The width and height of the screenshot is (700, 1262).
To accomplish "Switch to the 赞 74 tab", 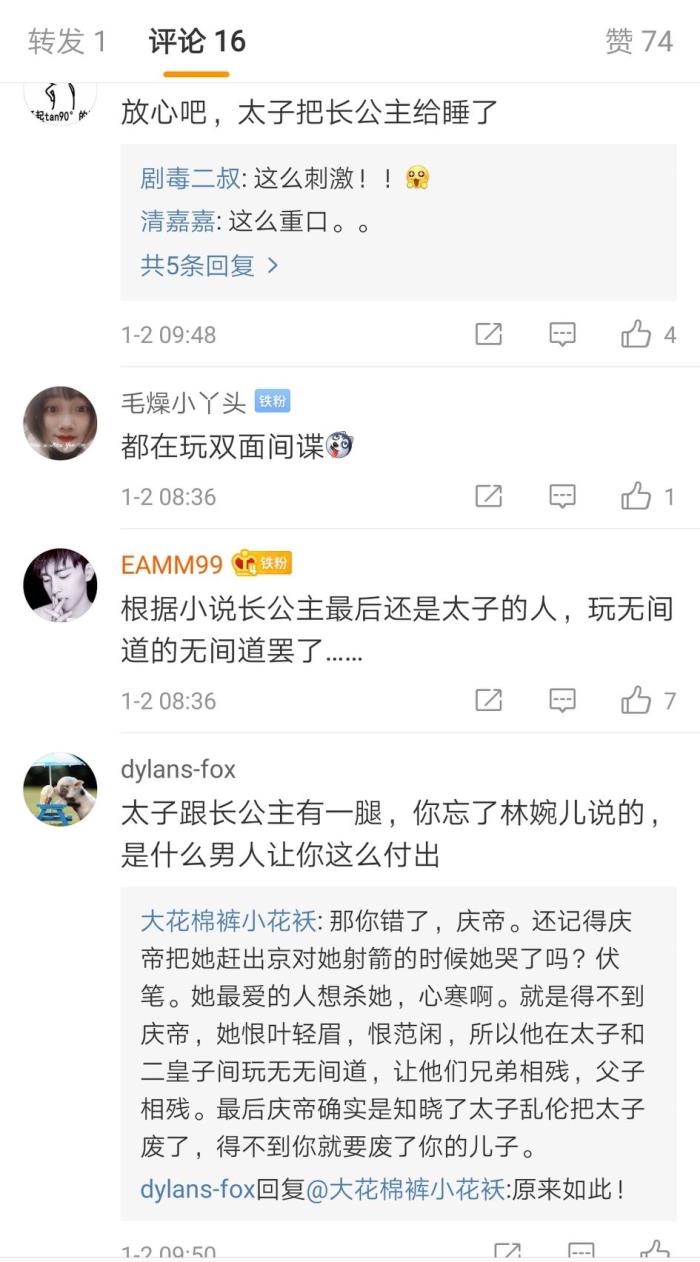I will [638, 41].
